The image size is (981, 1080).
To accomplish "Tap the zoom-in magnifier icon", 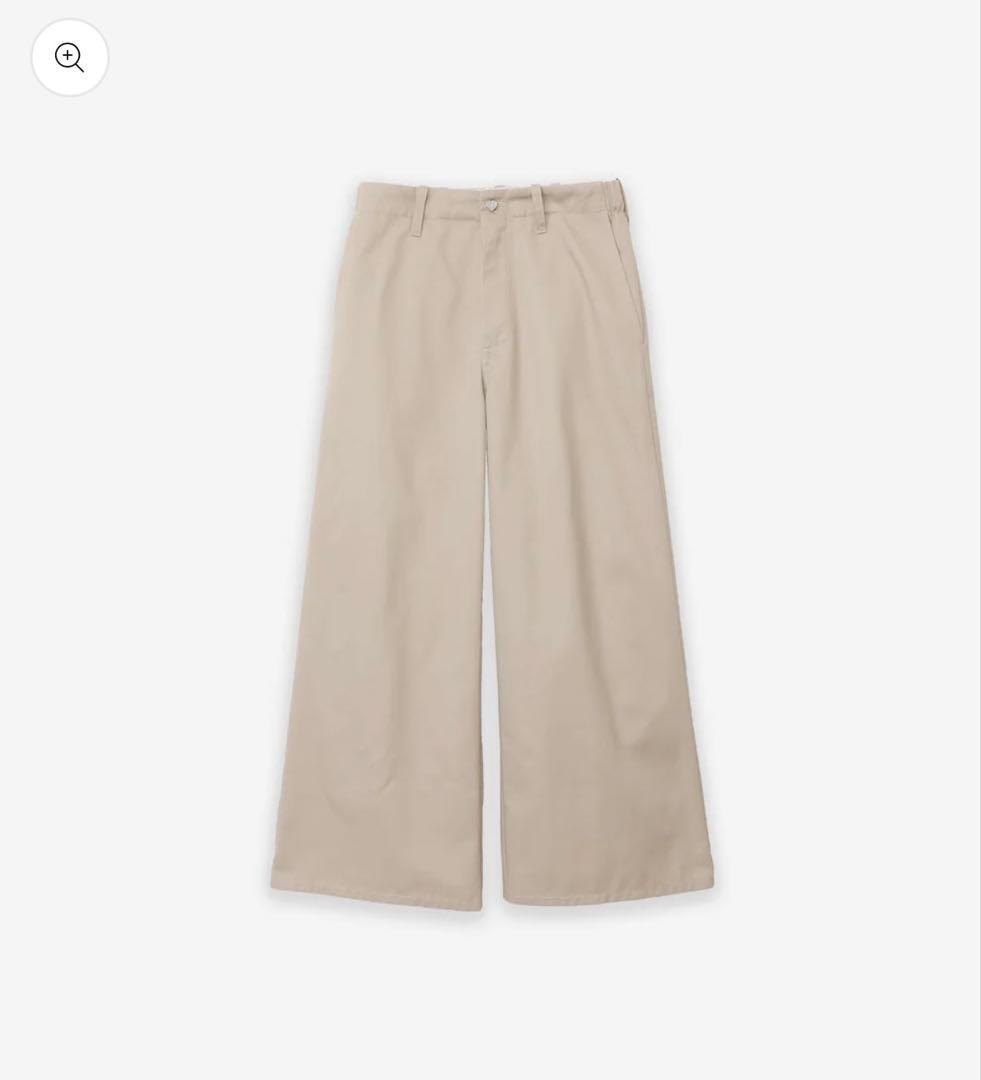I will [70, 58].
